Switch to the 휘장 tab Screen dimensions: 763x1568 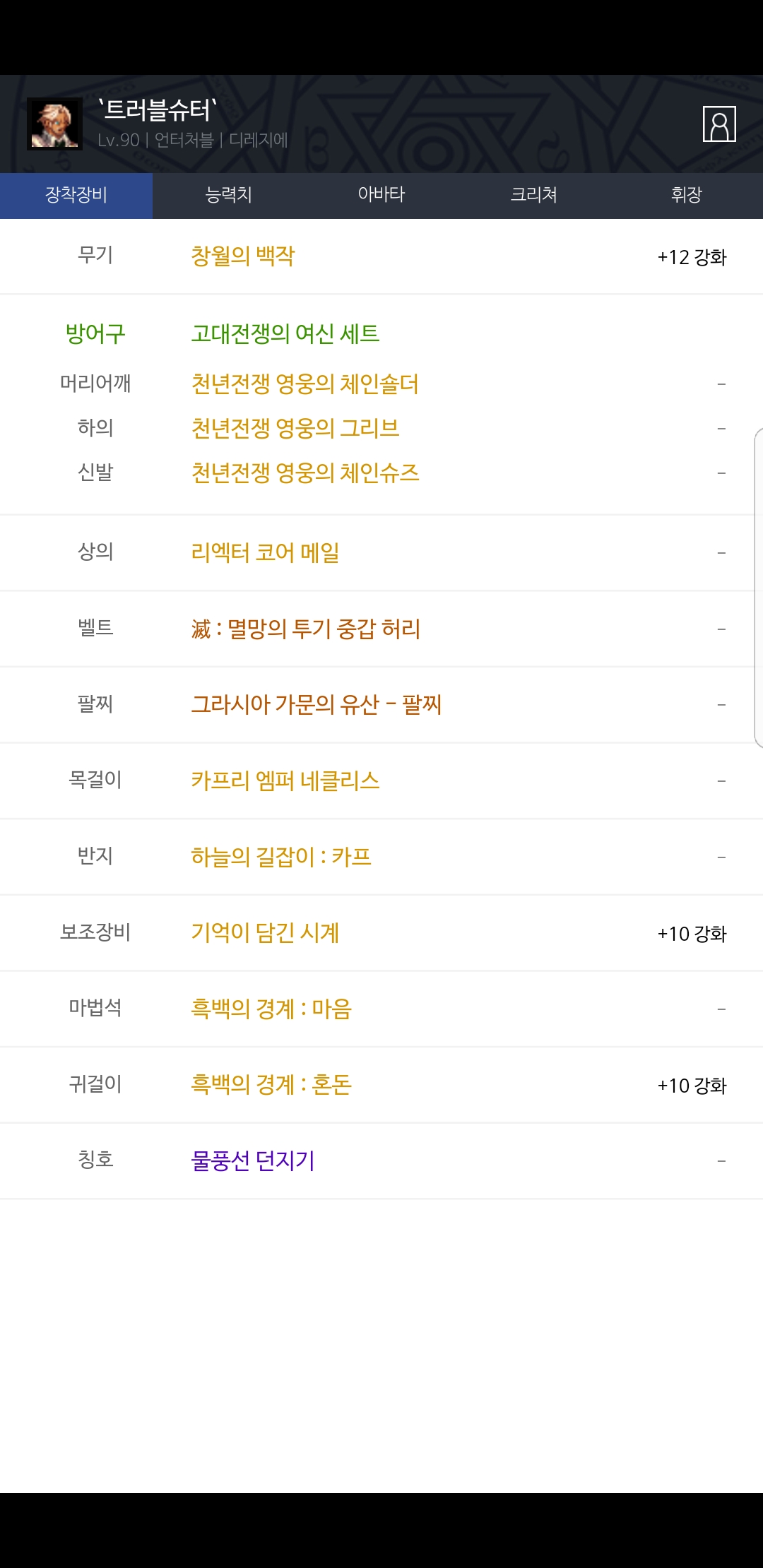click(x=686, y=195)
